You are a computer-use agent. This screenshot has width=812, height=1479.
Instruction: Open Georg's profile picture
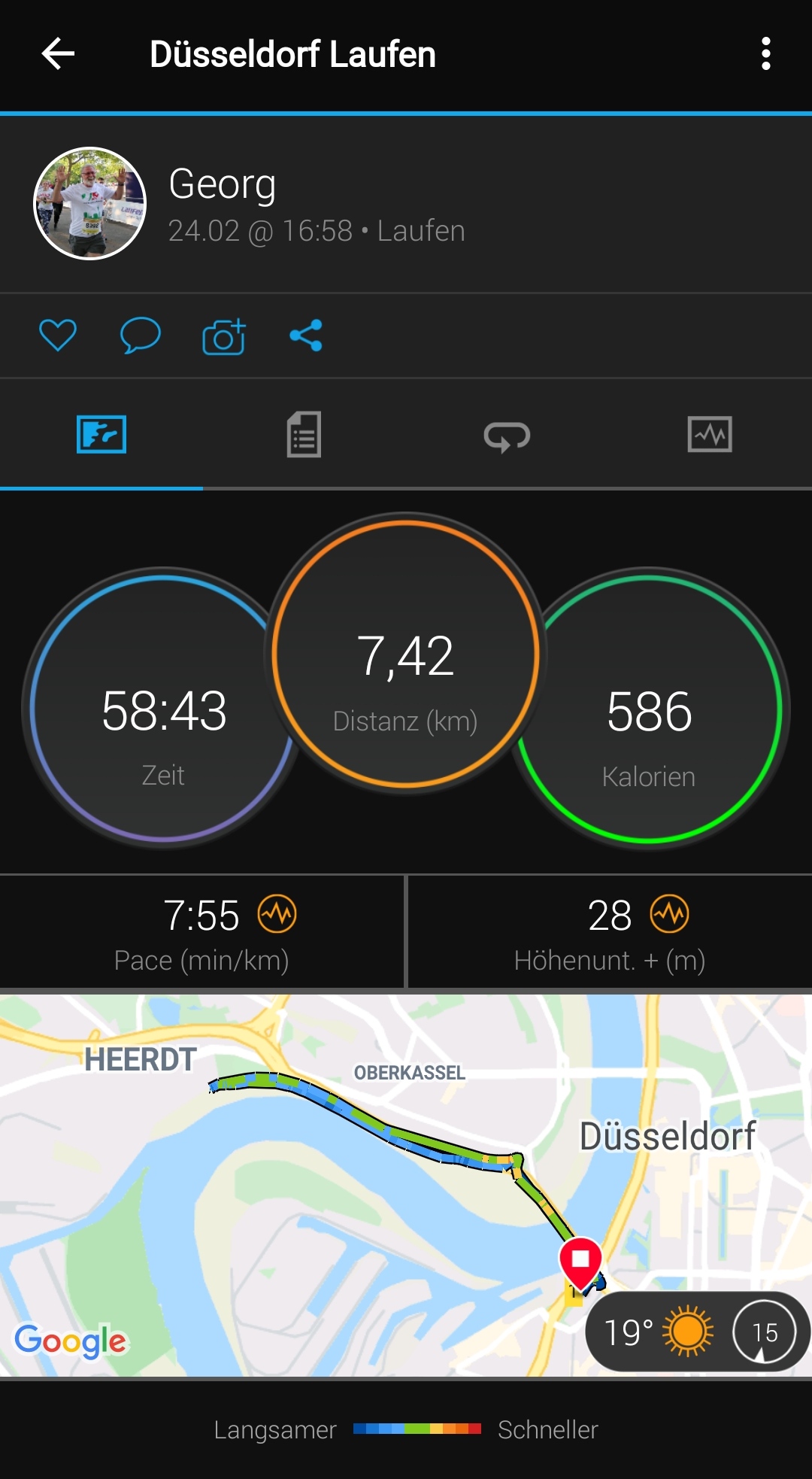pos(90,203)
